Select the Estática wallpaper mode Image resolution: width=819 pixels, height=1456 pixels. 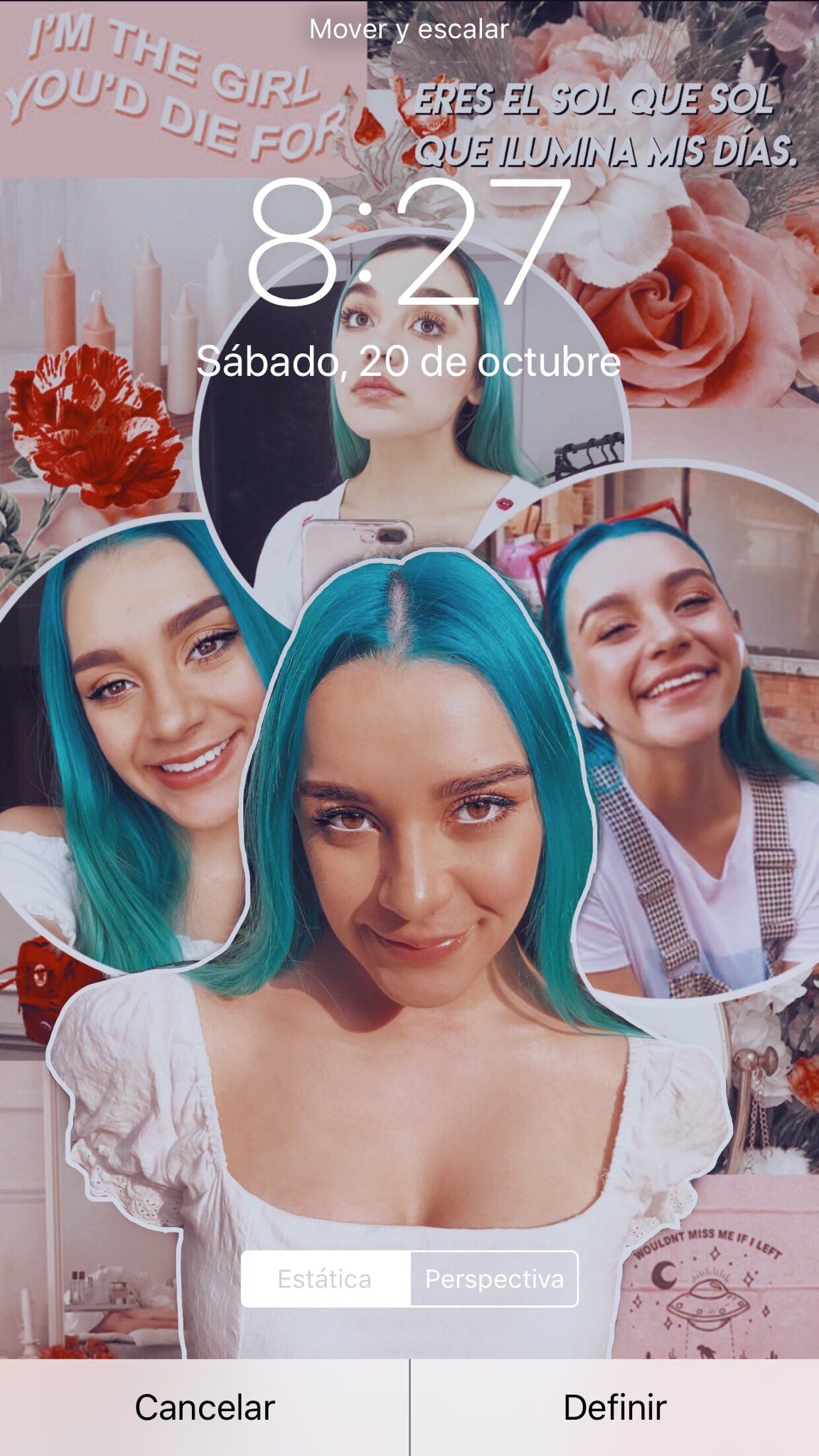[326, 1279]
